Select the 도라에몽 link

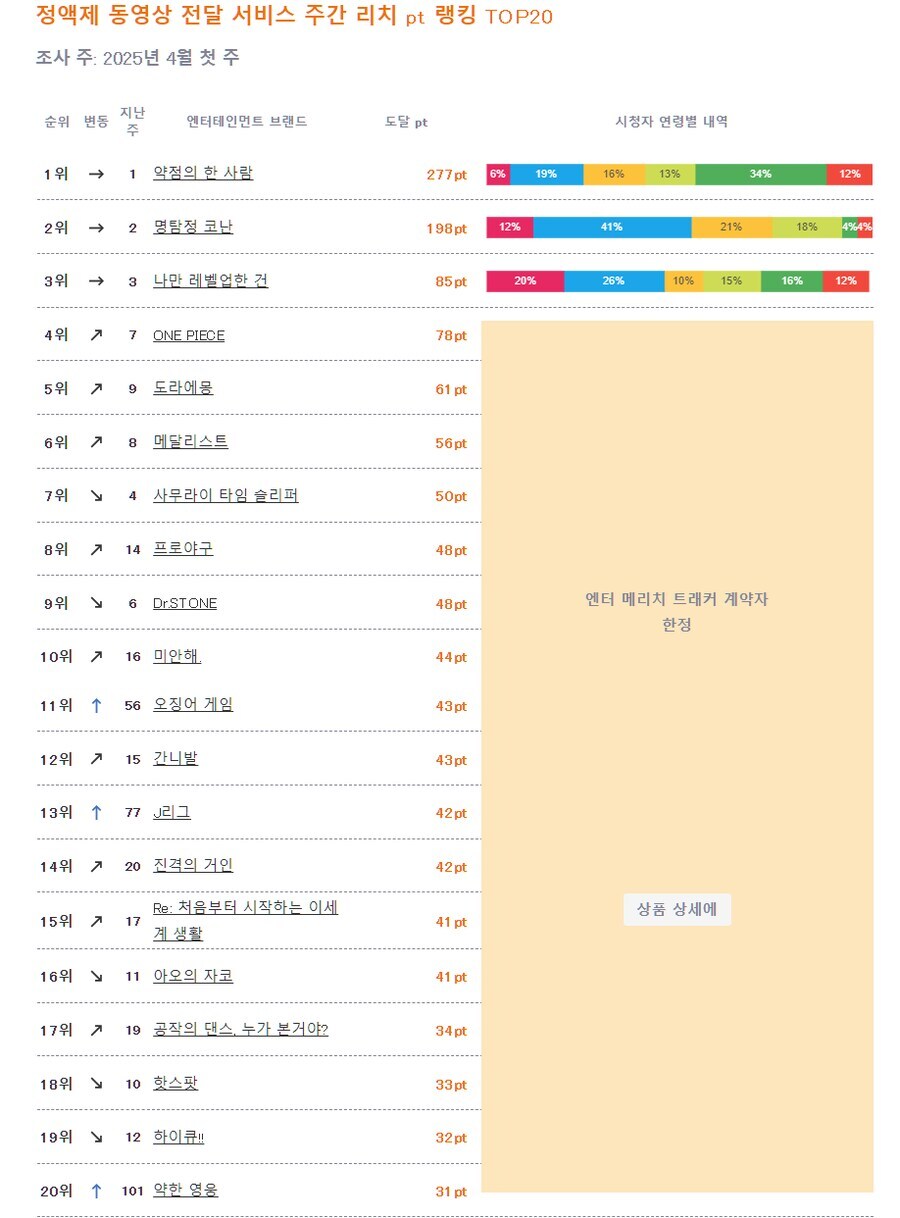click(183, 388)
